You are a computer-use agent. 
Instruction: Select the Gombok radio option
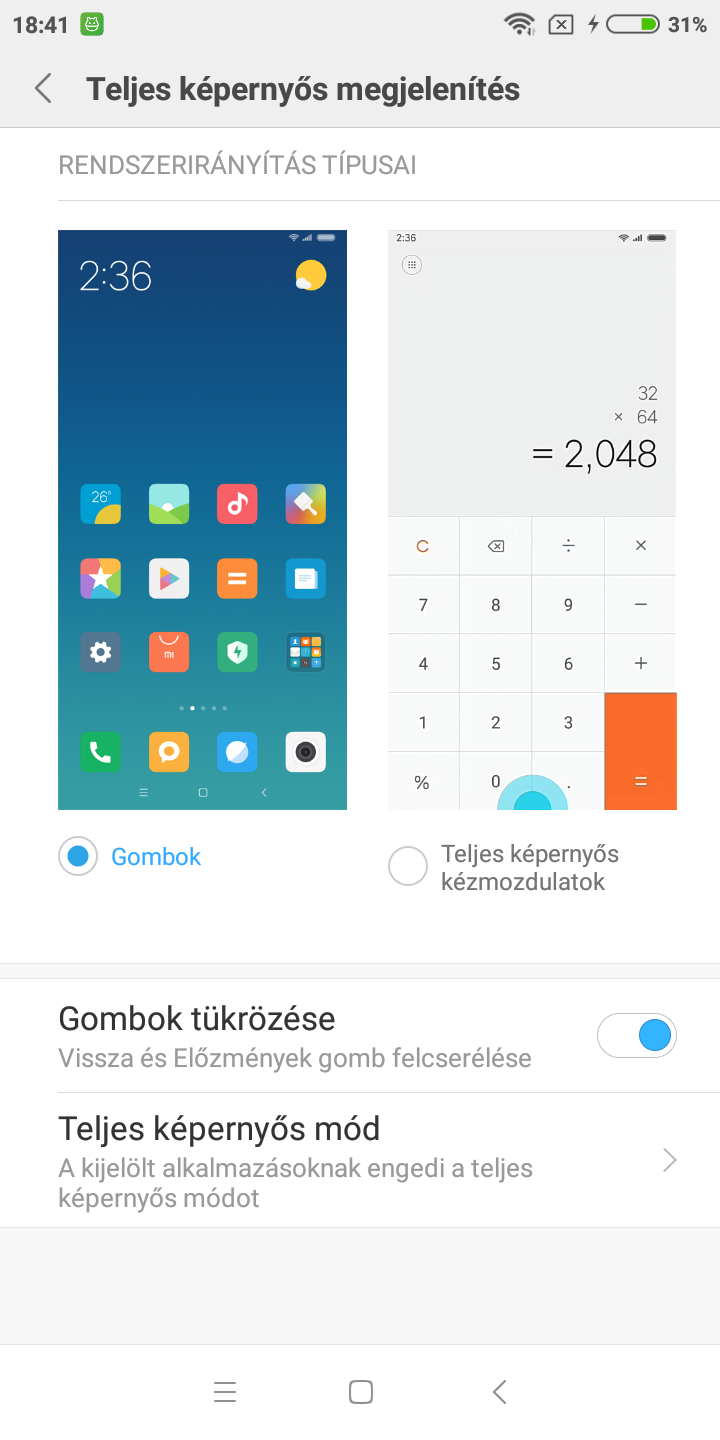[x=78, y=857]
